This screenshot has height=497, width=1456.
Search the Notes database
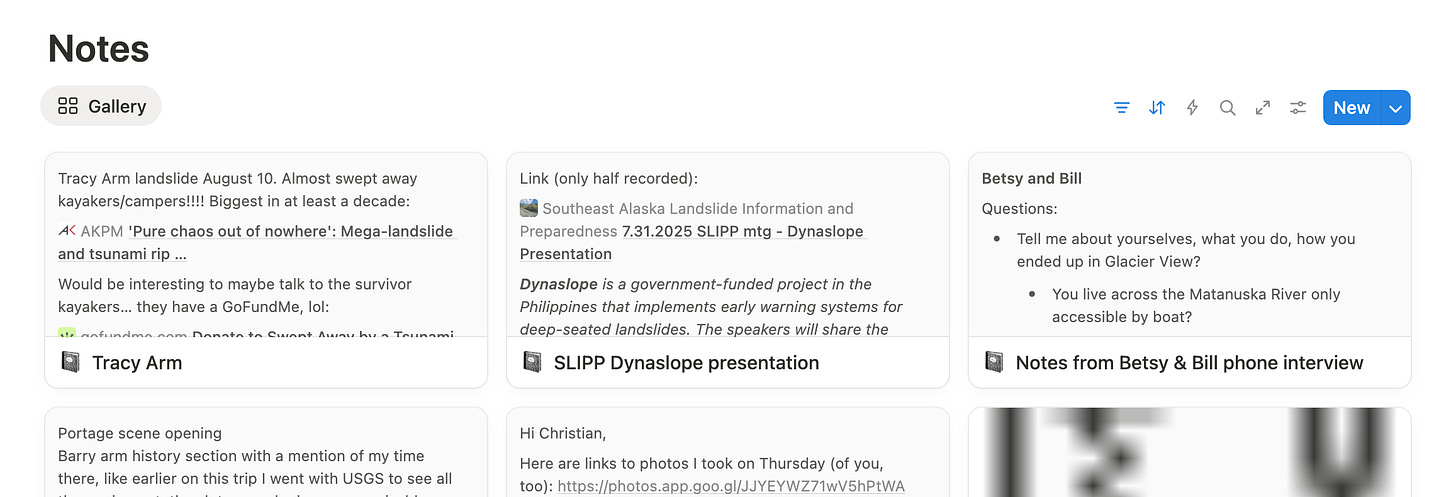pyautogui.click(x=1227, y=108)
